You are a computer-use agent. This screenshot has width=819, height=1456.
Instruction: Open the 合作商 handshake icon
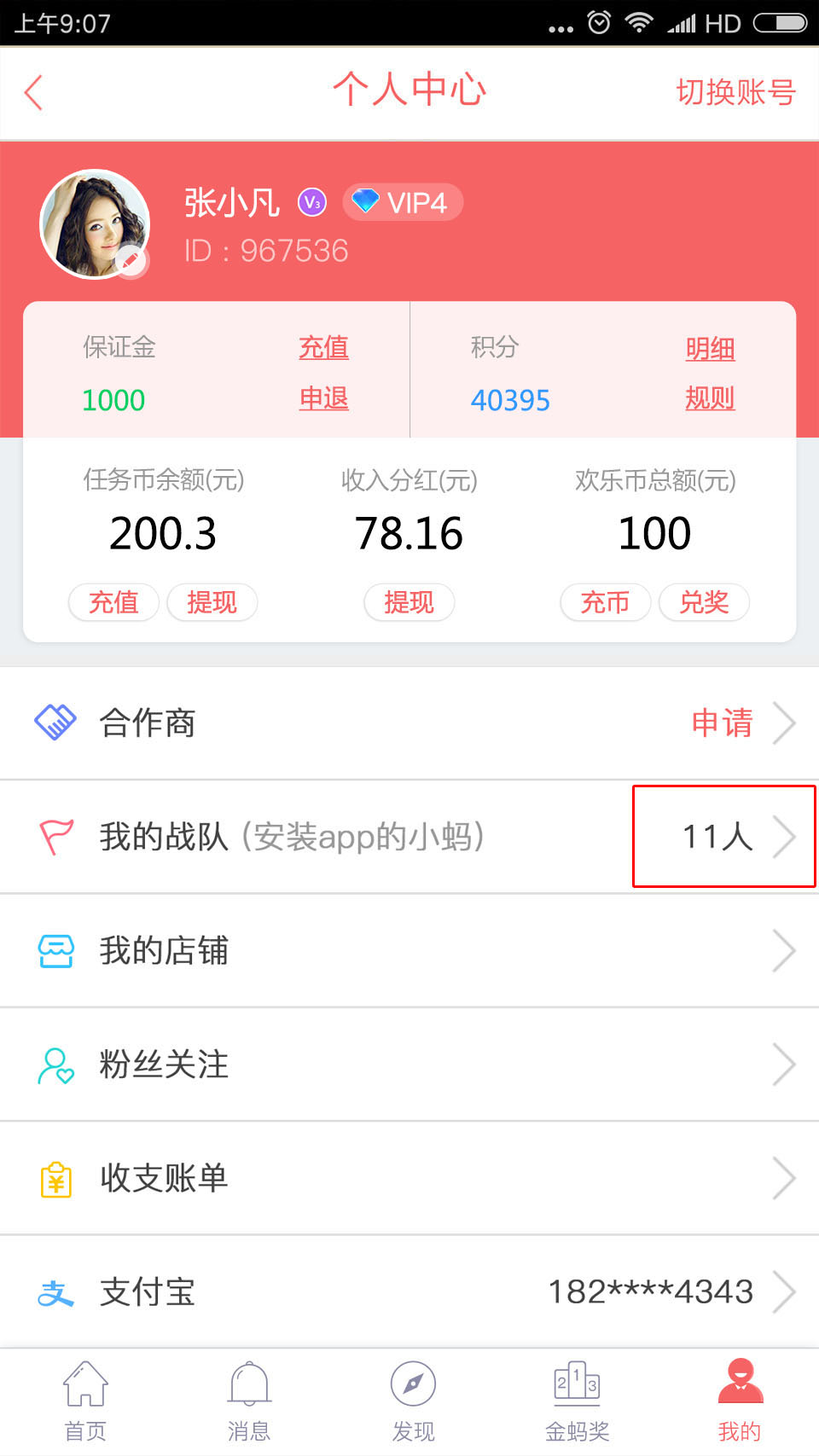coord(55,722)
